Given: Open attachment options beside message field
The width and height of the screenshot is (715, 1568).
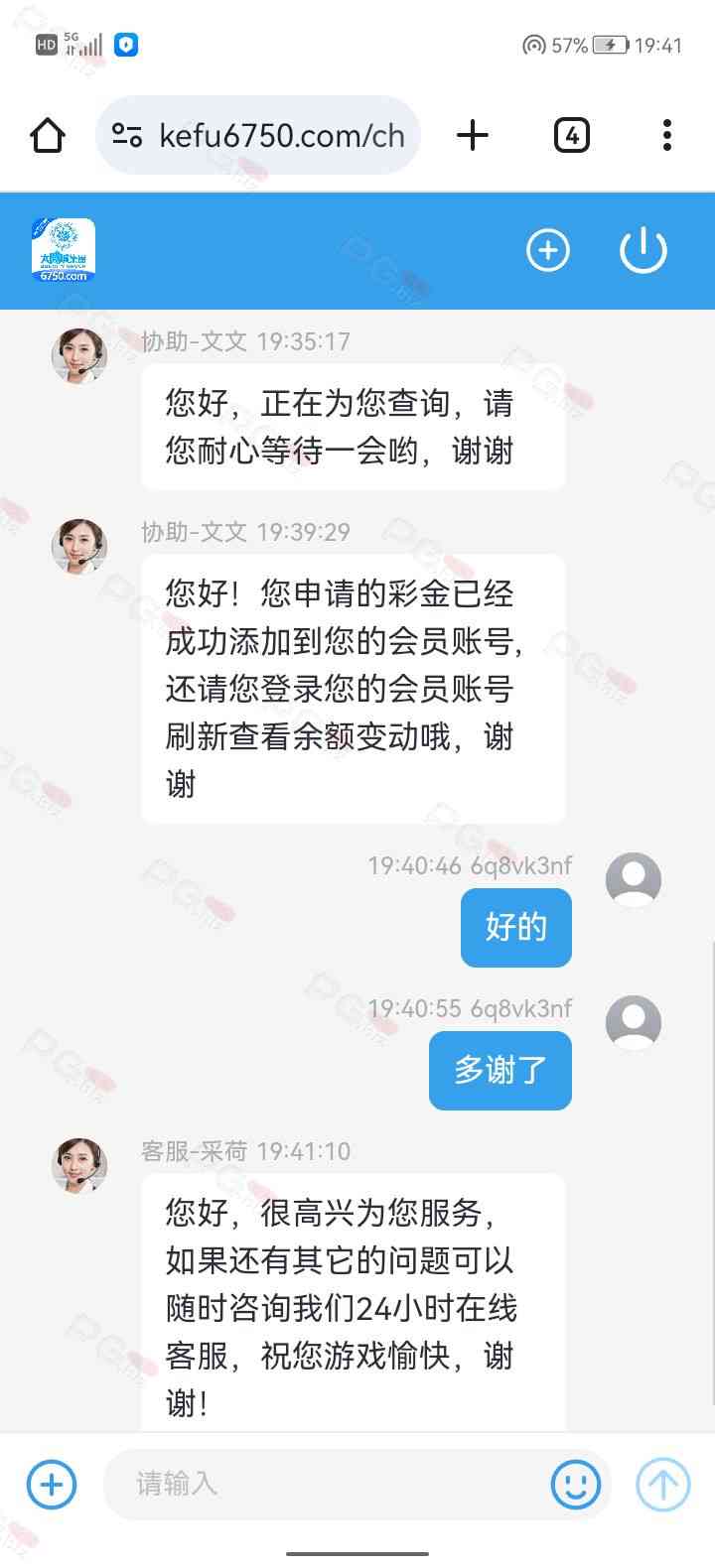Looking at the screenshot, I should (x=52, y=1485).
